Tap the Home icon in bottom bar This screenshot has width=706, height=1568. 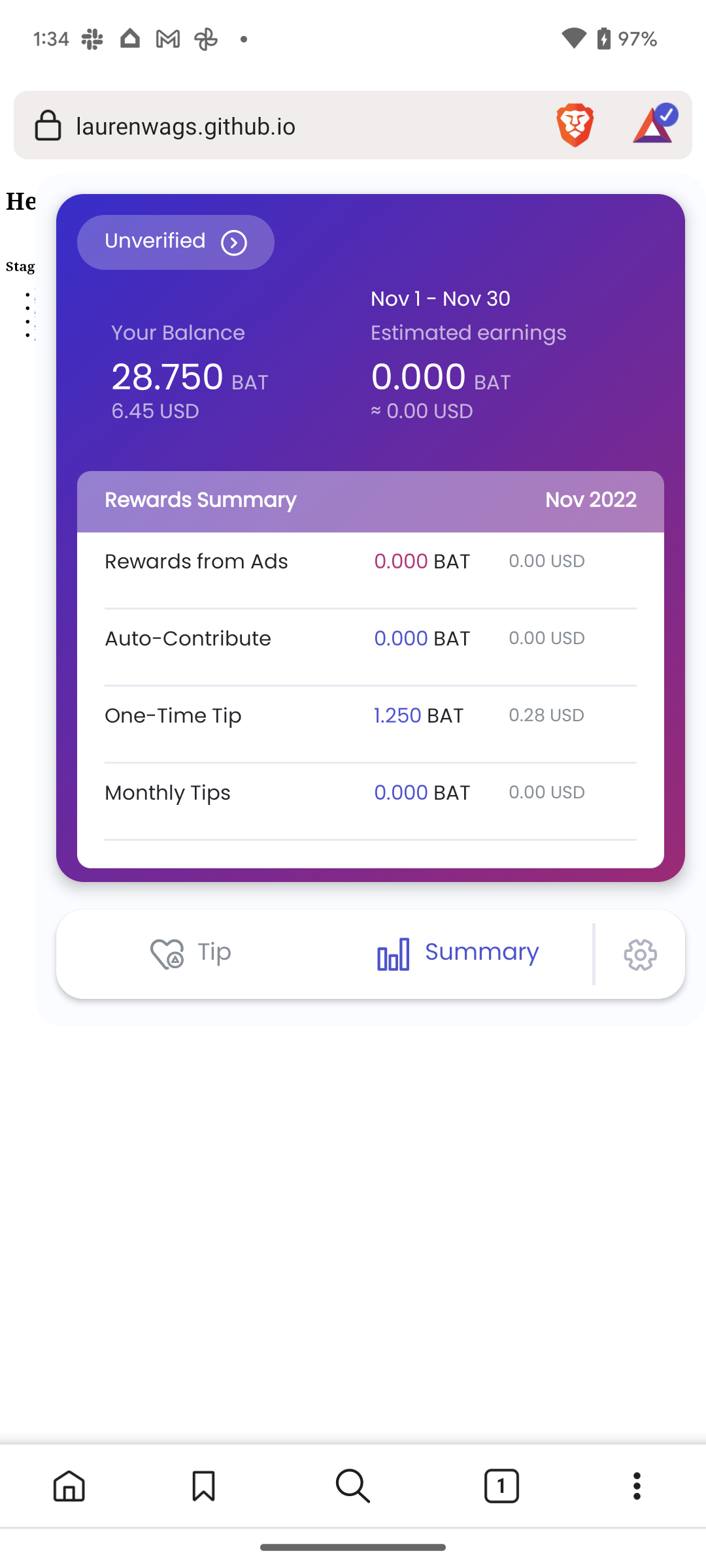coord(70,1487)
